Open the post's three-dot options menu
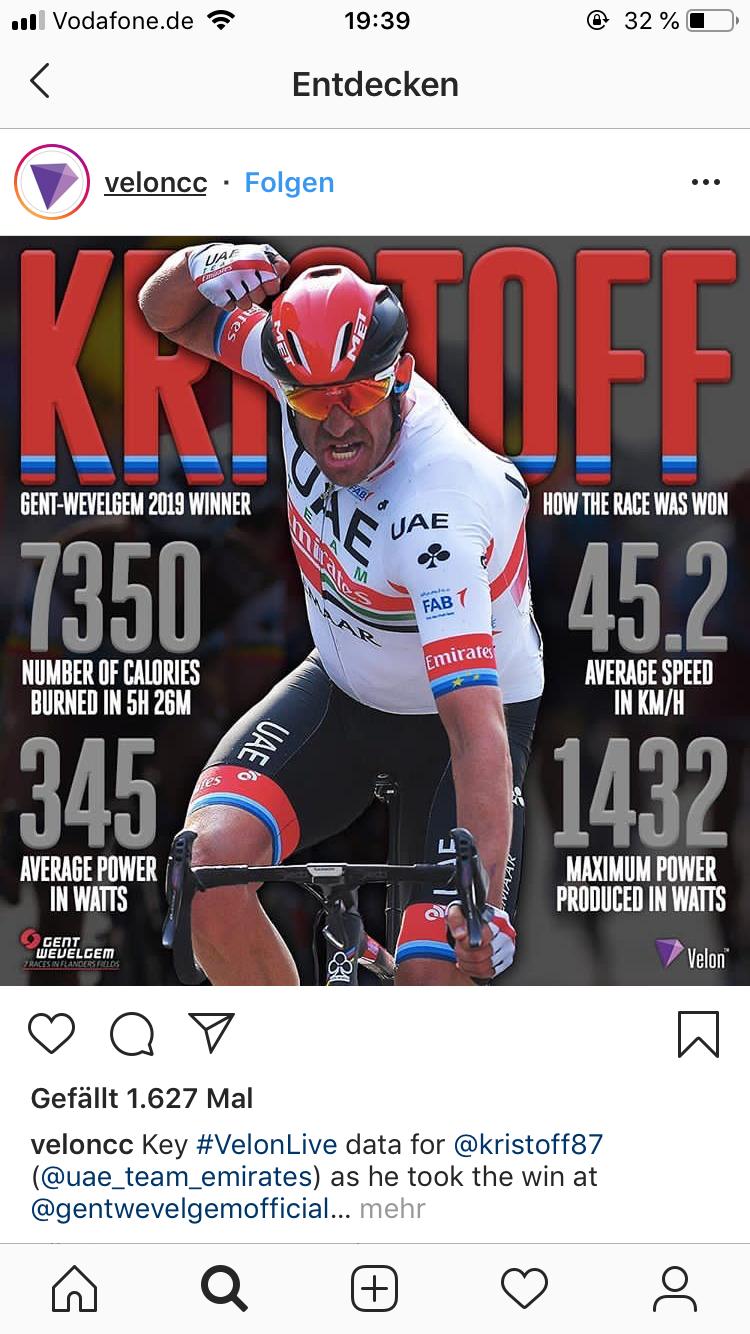The height and width of the screenshot is (1334, 750). coord(705,182)
